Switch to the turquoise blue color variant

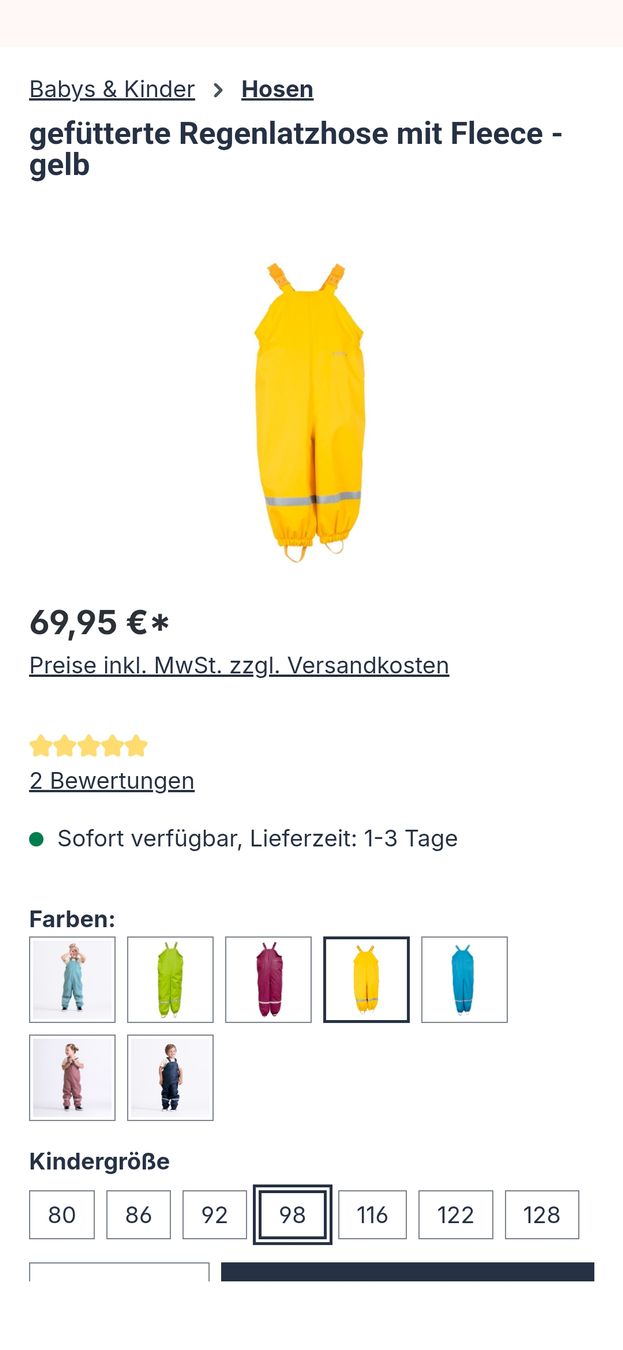464,979
